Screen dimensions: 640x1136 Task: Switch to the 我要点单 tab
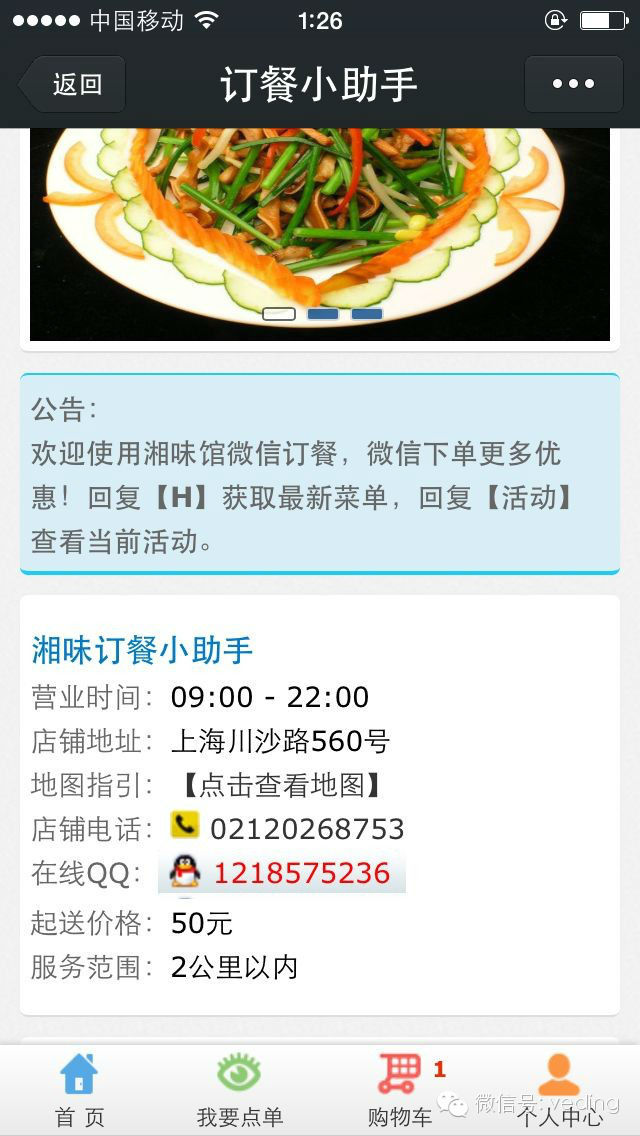(239, 1090)
